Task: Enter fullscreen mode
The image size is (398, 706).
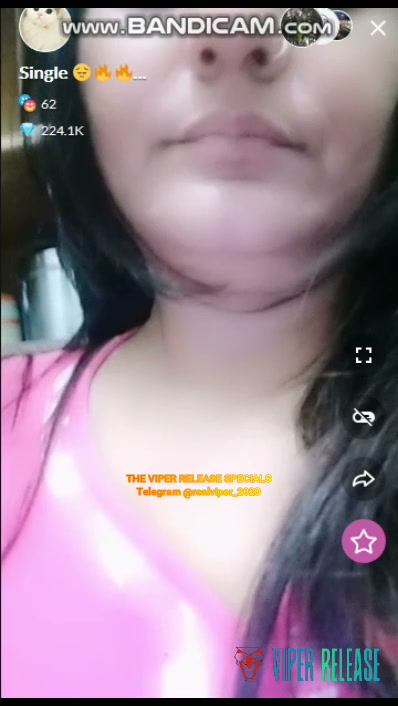Action: click(x=363, y=355)
